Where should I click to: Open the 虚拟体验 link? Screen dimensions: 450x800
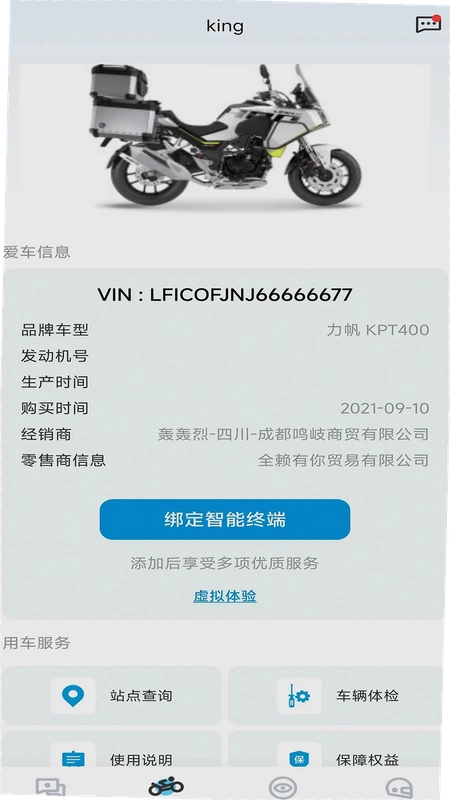pos(224,596)
